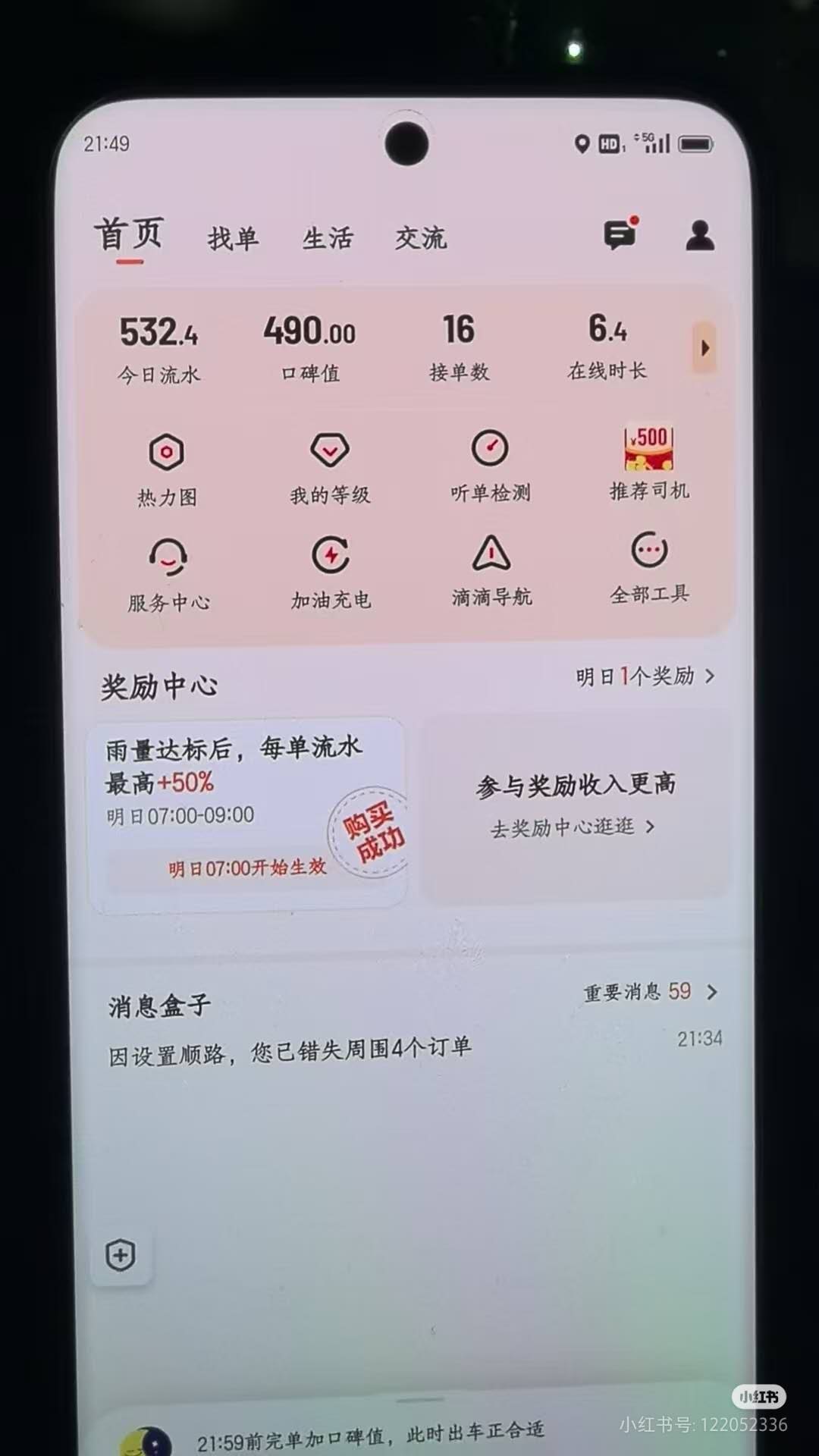Switch to the 生活 tab
This screenshot has width=819, height=1456.
328,239
